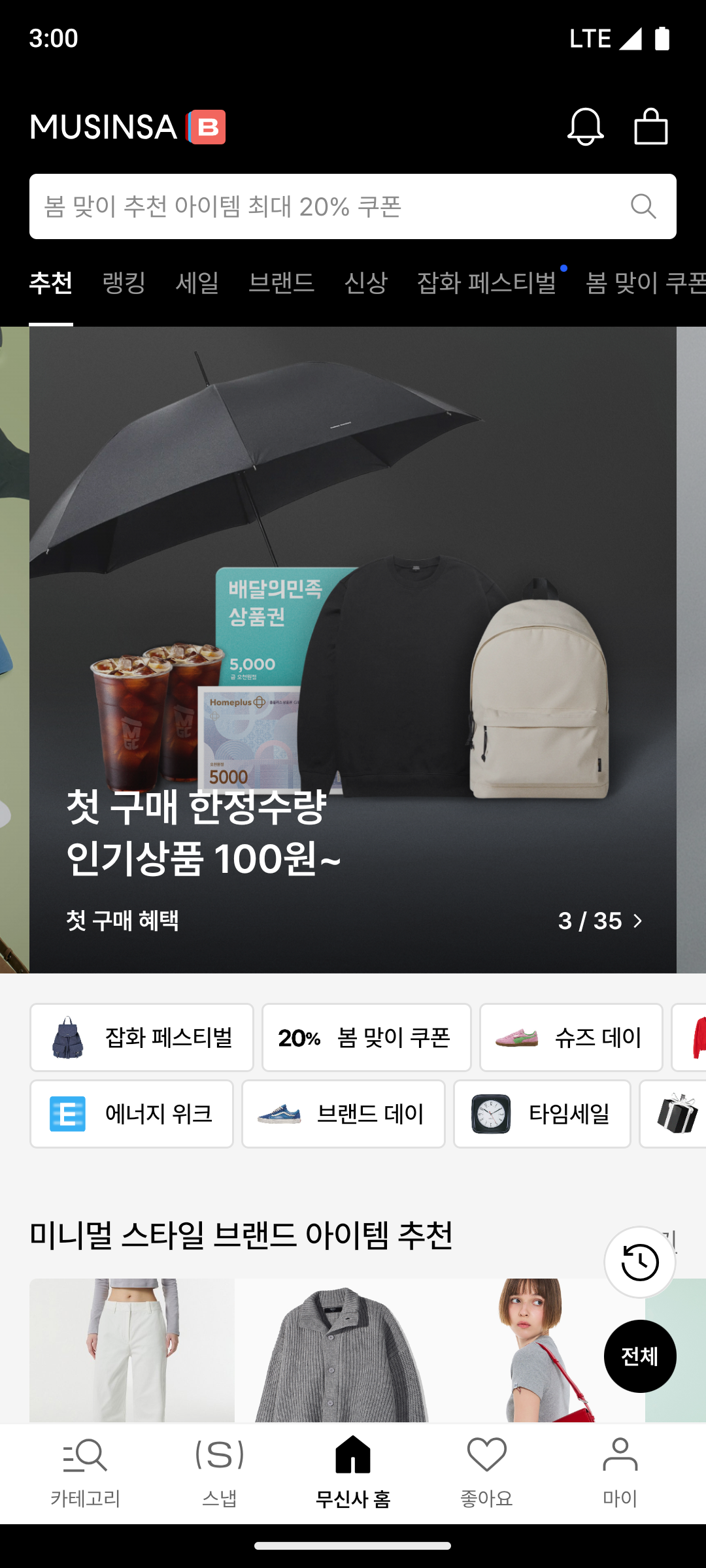
Task: Tap the black 전체 floating button
Action: 639,1356
